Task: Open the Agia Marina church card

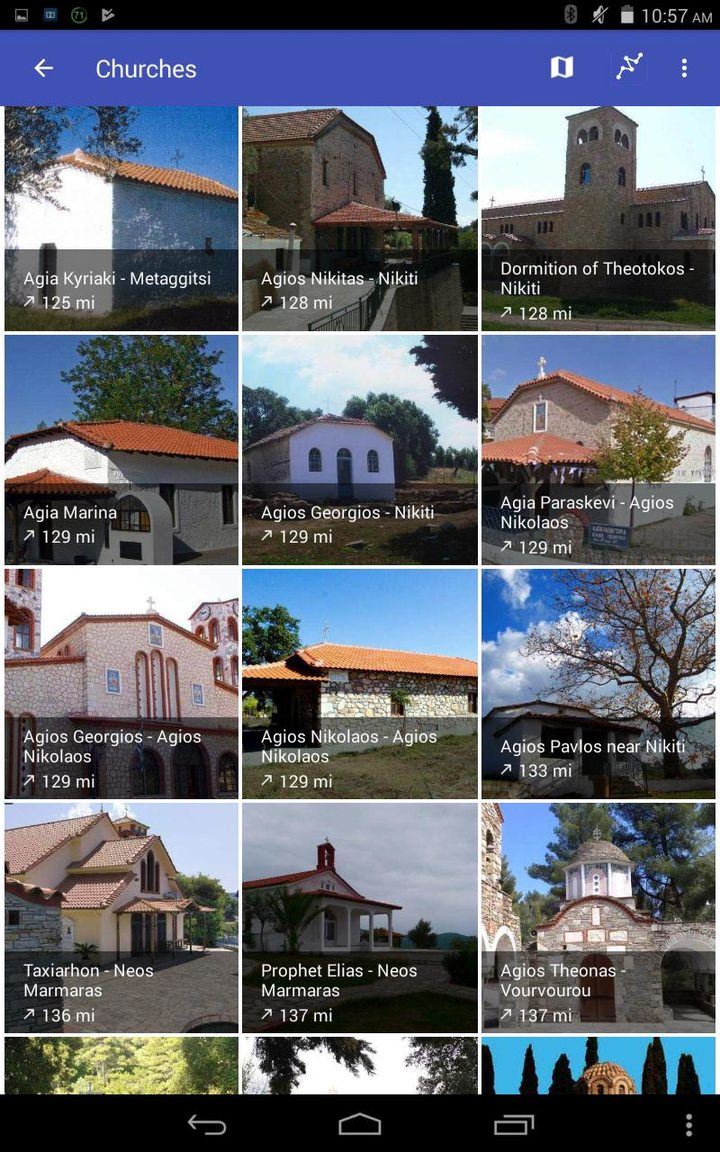Action: click(120, 450)
